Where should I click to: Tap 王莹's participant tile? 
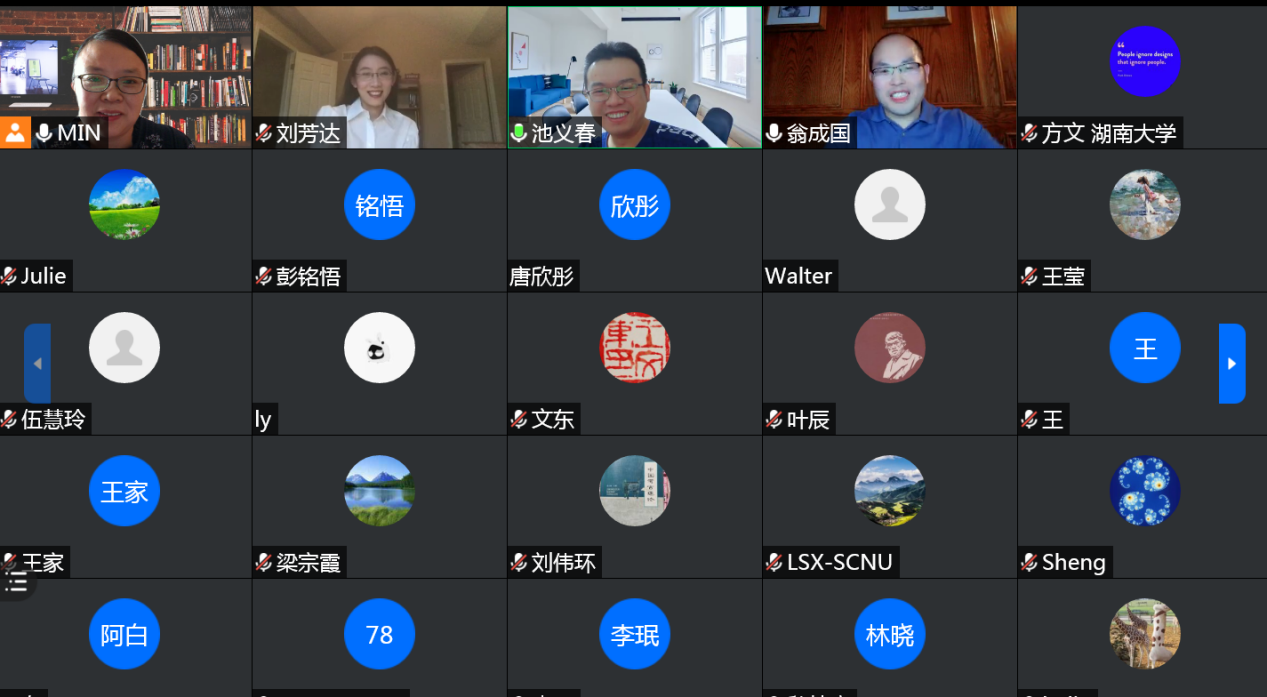(x=1144, y=220)
